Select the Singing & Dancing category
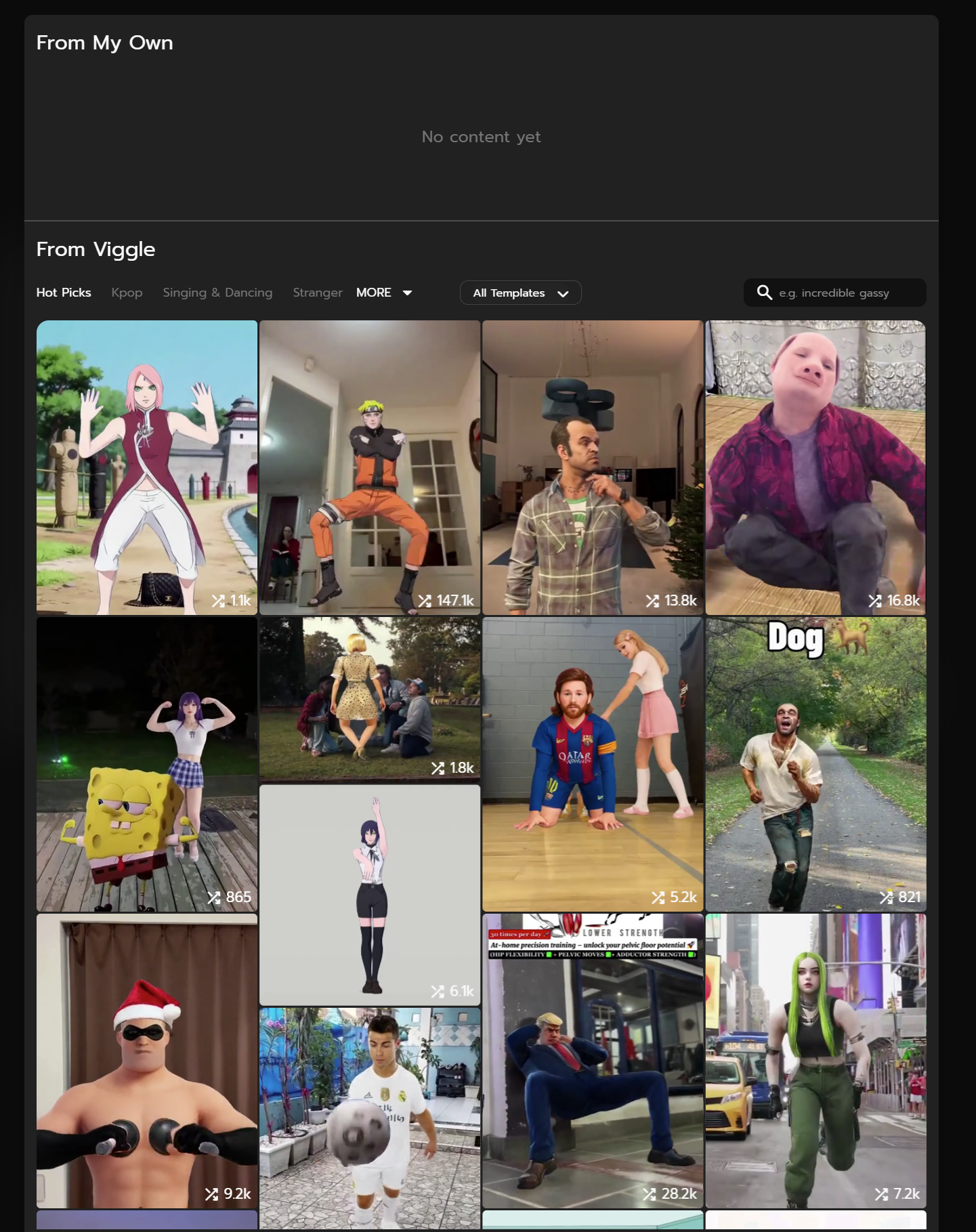This screenshot has width=976, height=1232. click(x=217, y=293)
